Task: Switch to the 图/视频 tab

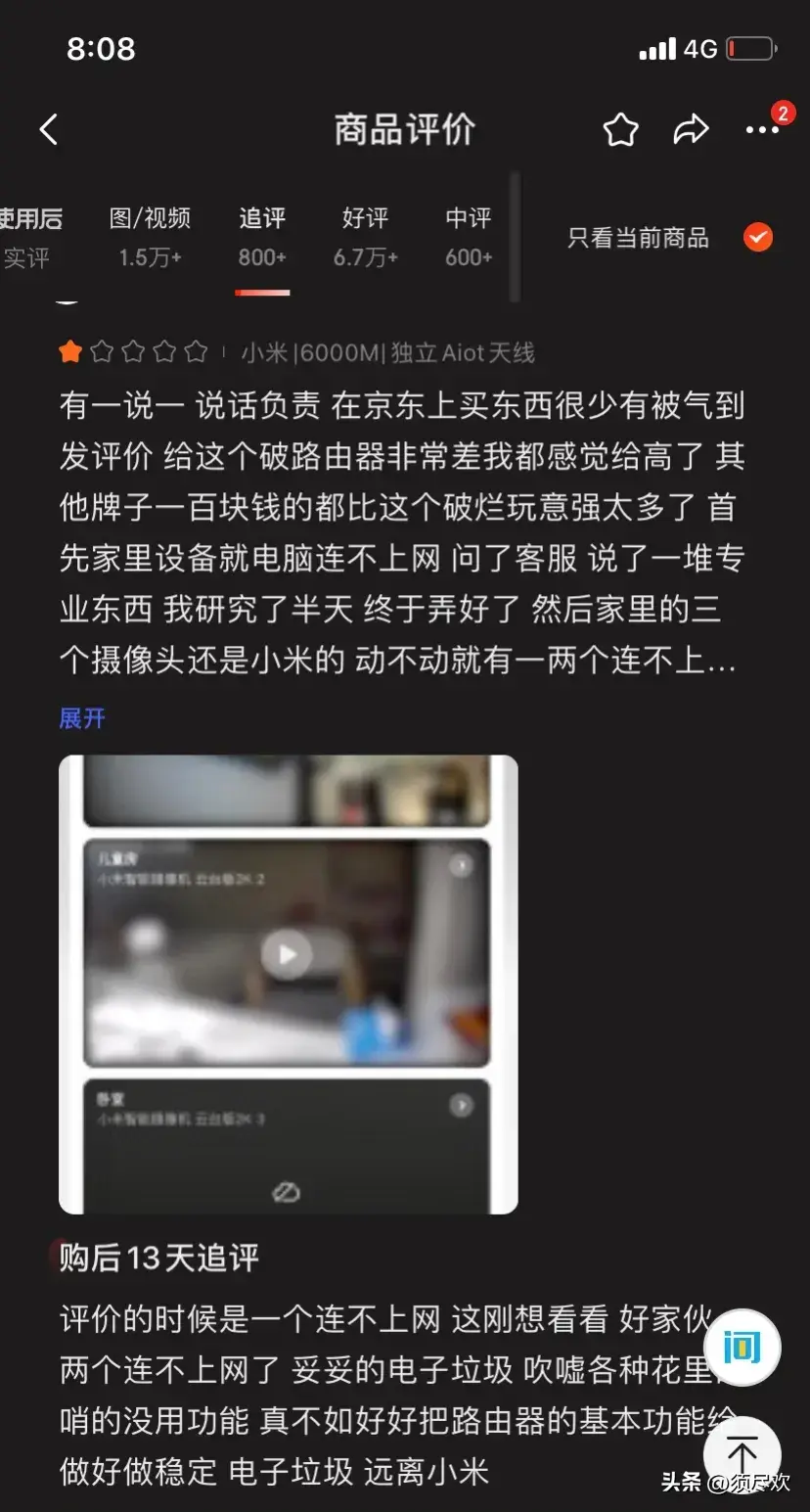Action: pos(150,237)
